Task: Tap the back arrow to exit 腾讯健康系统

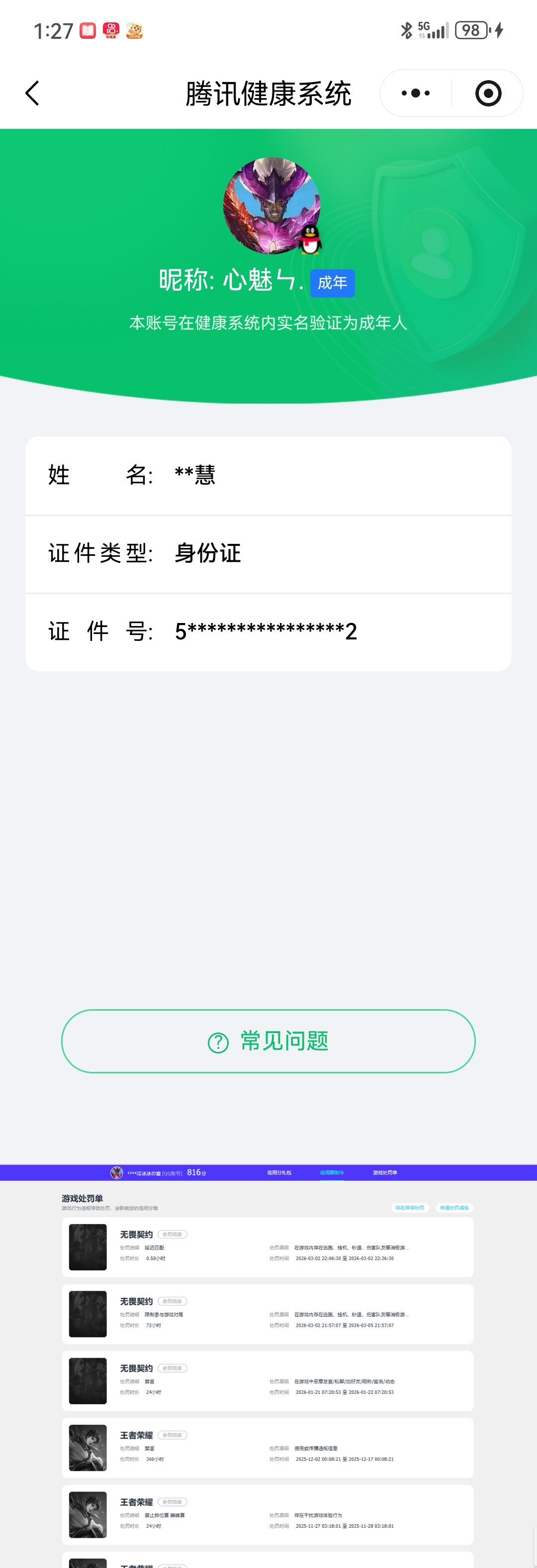Action: click(x=32, y=93)
